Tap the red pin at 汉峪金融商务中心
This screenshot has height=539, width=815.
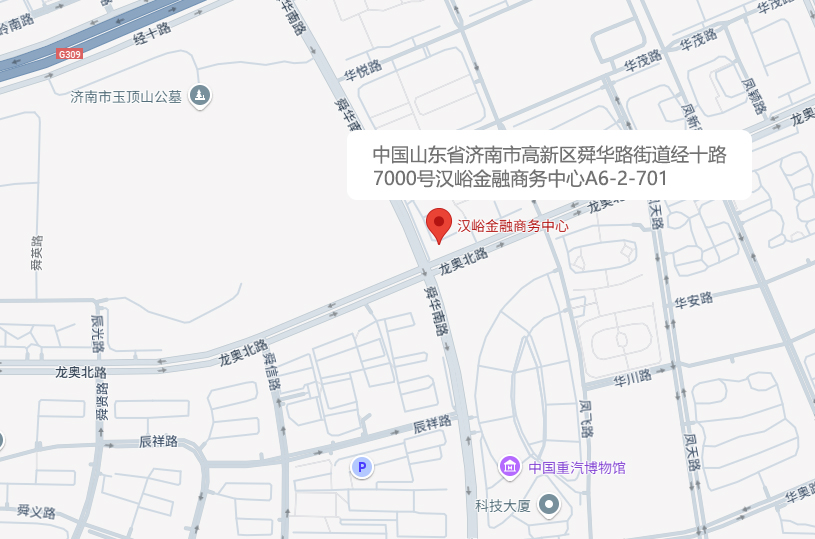click(439, 224)
